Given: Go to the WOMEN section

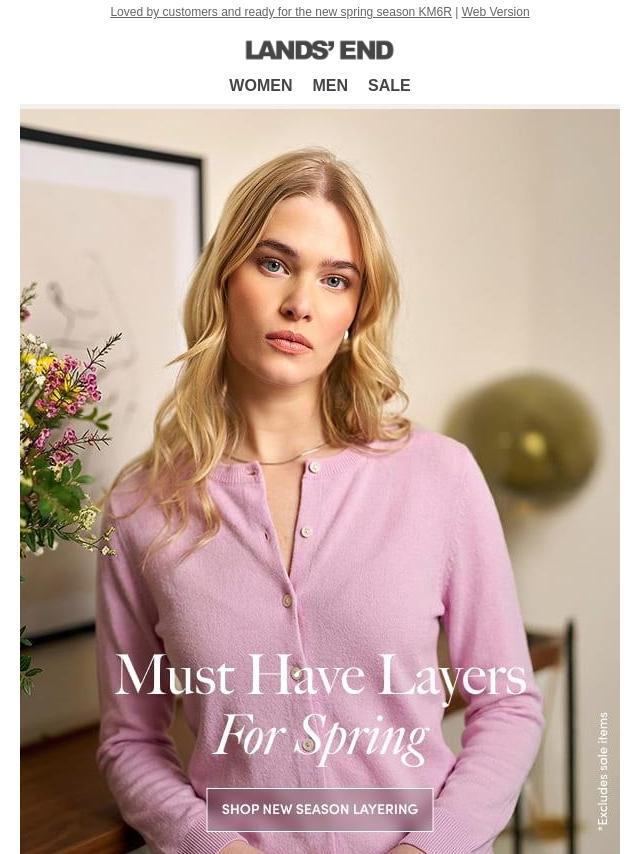Looking at the screenshot, I should coord(260,86).
